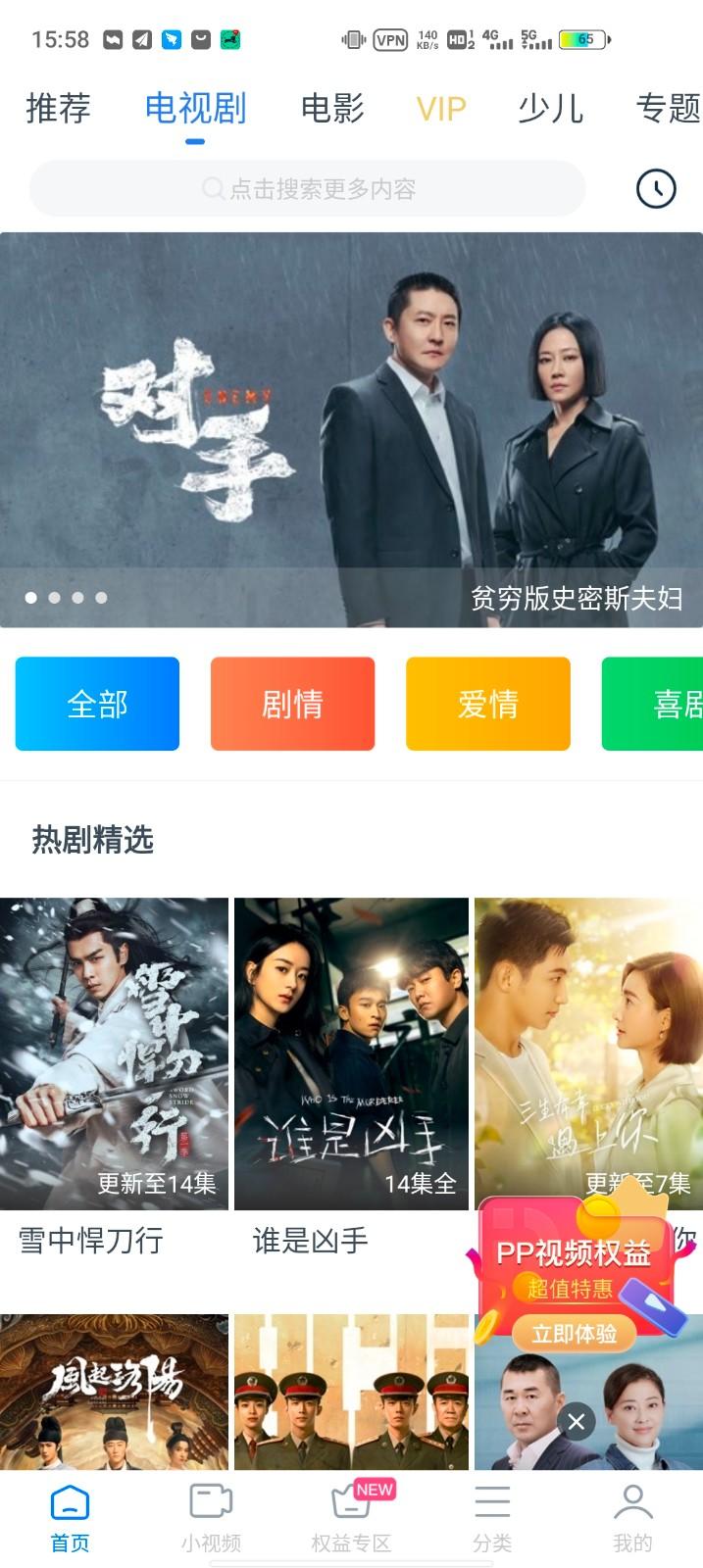Filter by 剧情 genre

pyautogui.click(x=292, y=704)
